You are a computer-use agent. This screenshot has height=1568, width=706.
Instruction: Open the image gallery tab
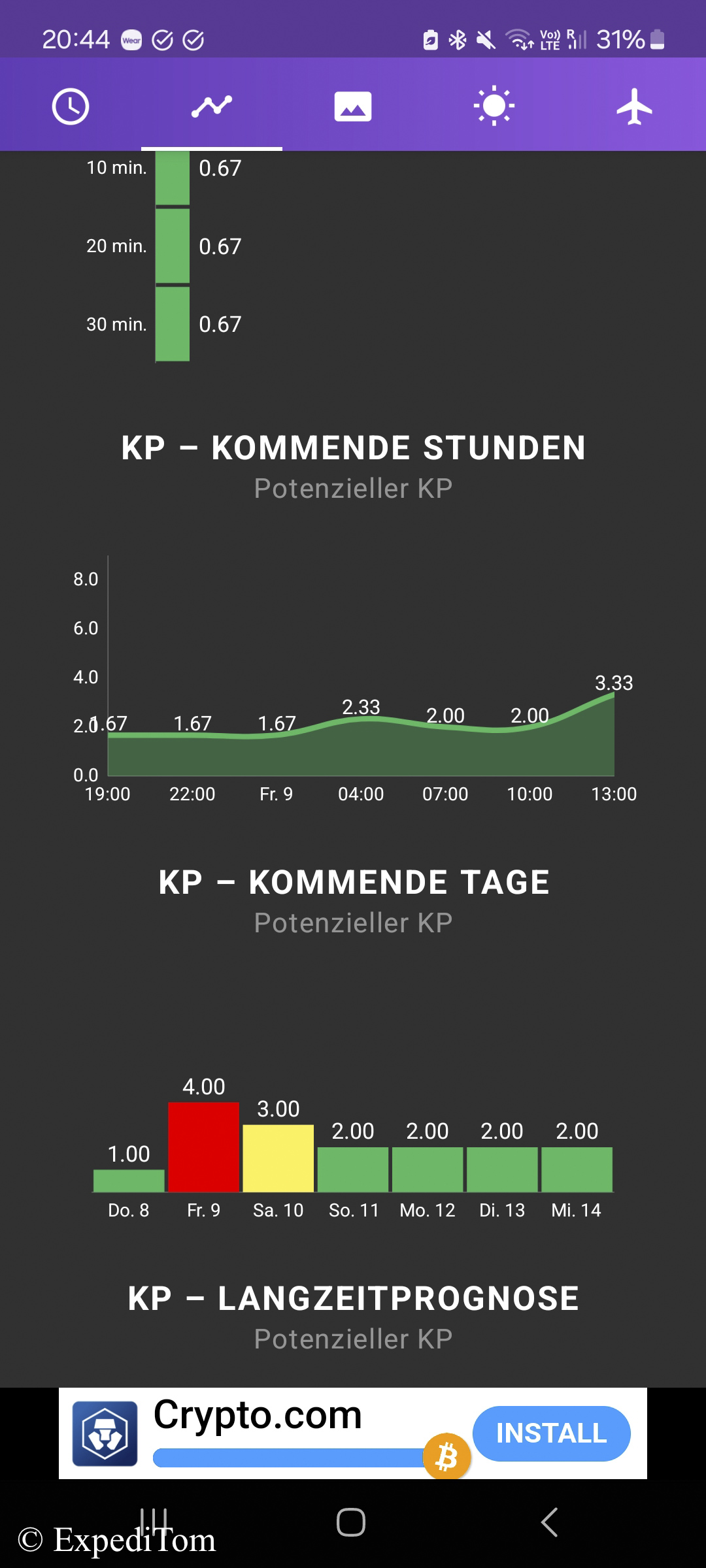(x=353, y=106)
